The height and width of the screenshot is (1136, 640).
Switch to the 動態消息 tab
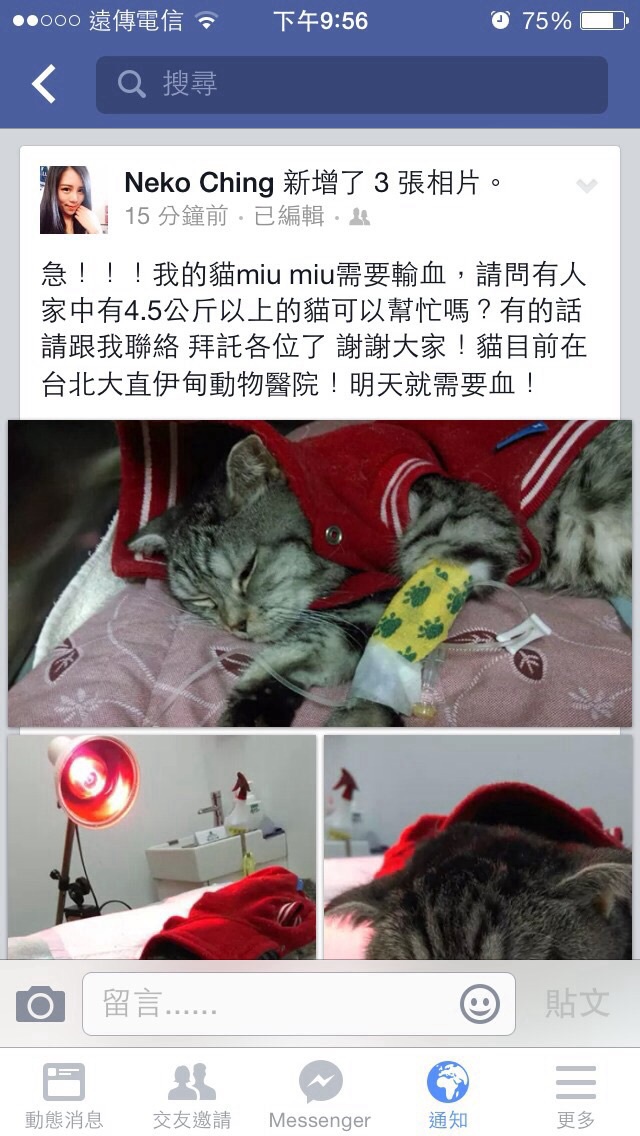click(64, 1095)
